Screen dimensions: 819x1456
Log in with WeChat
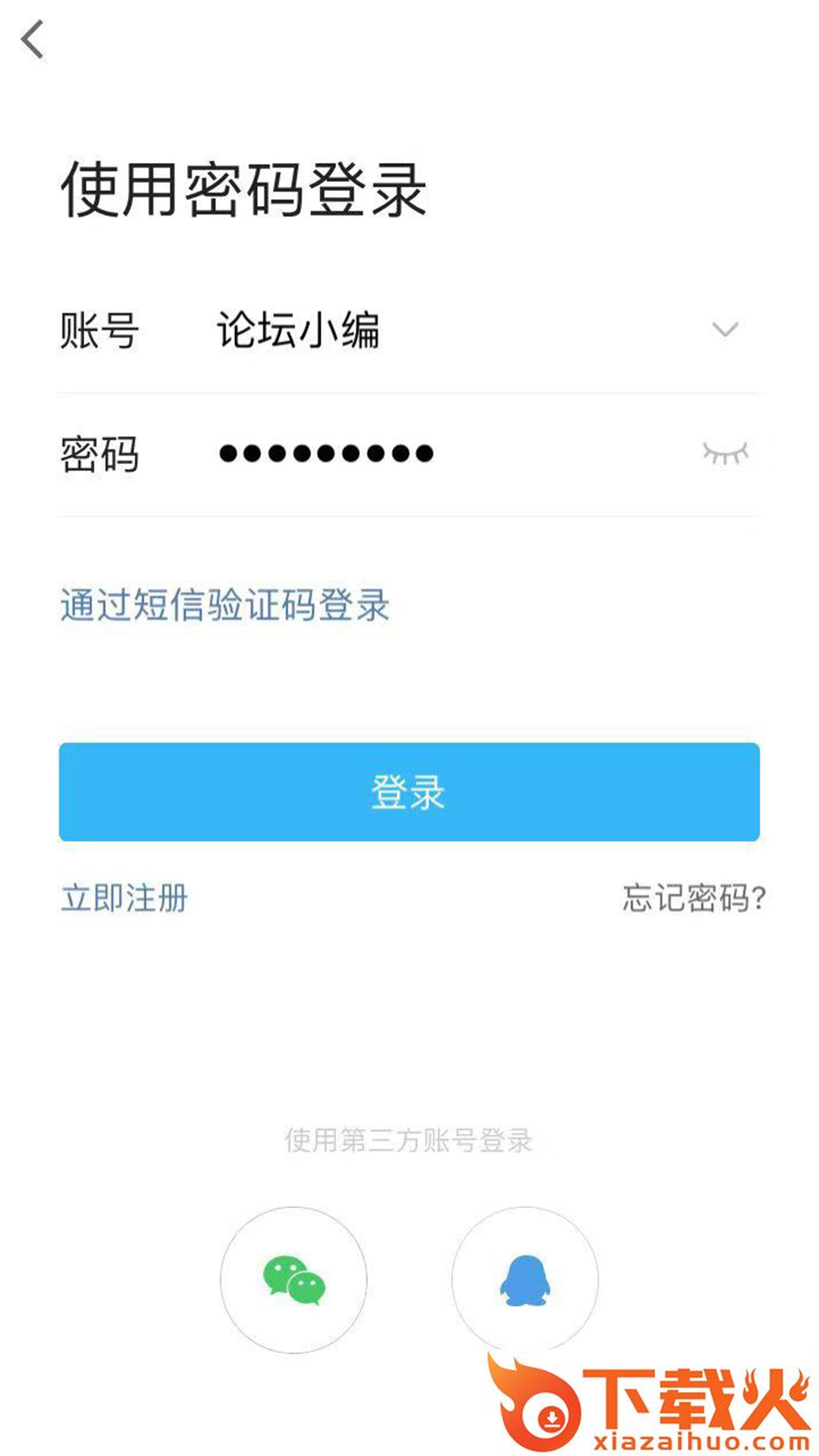click(x=293, y=1280)
